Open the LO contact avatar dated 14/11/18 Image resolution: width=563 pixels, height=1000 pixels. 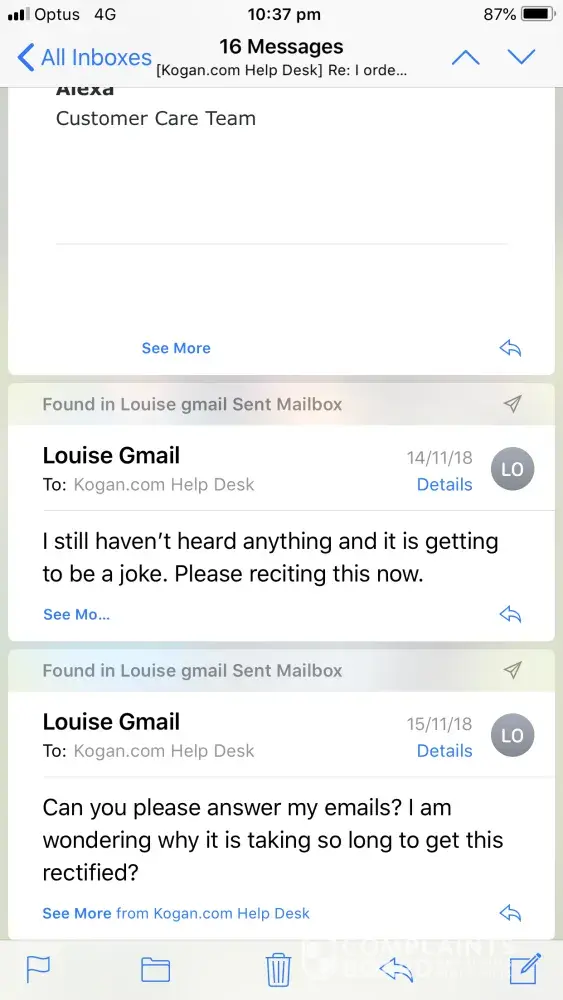click(512, 469)
